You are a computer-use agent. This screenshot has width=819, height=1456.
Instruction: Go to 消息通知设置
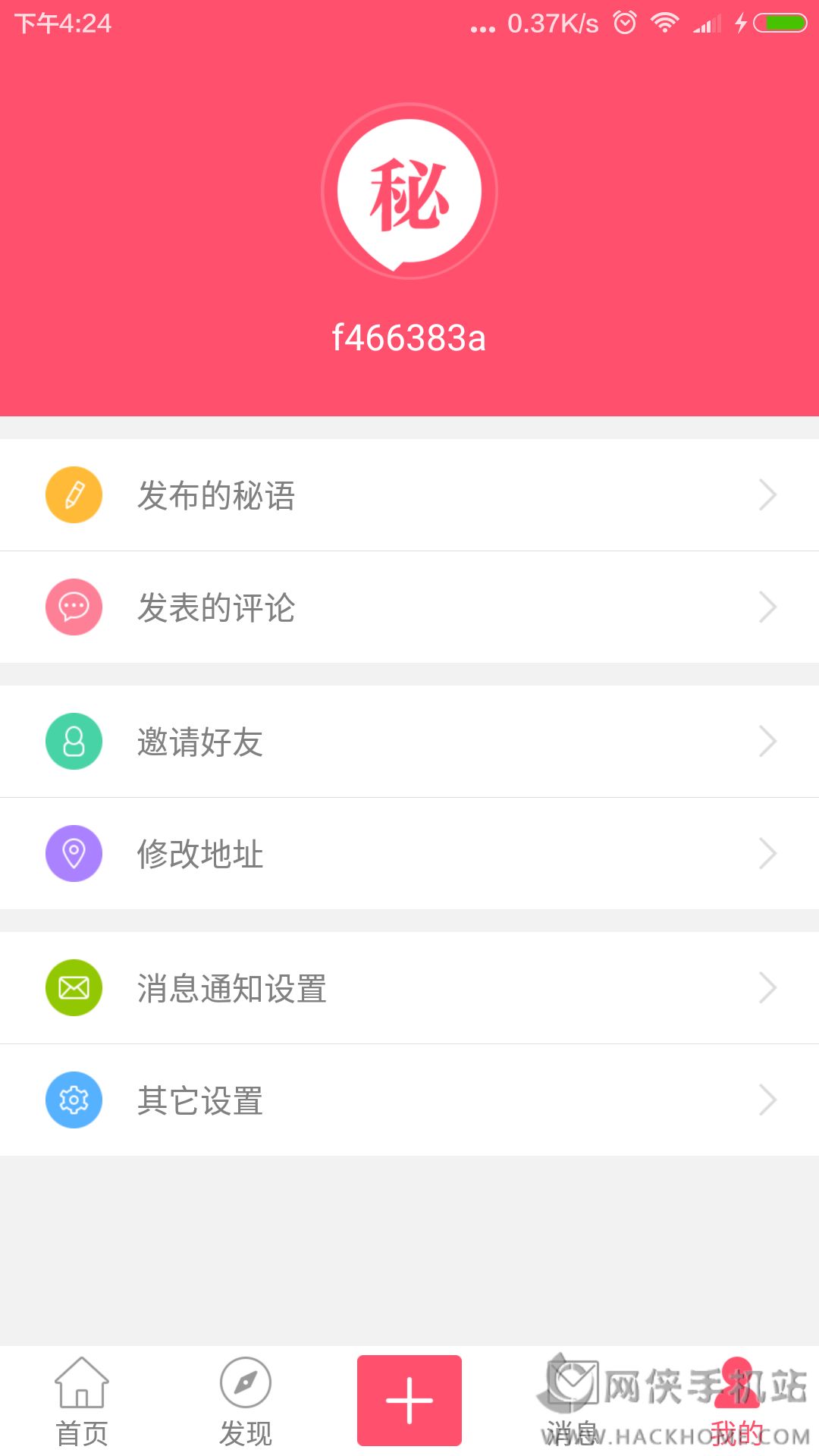pyautogui.click(x=409, y=988)
